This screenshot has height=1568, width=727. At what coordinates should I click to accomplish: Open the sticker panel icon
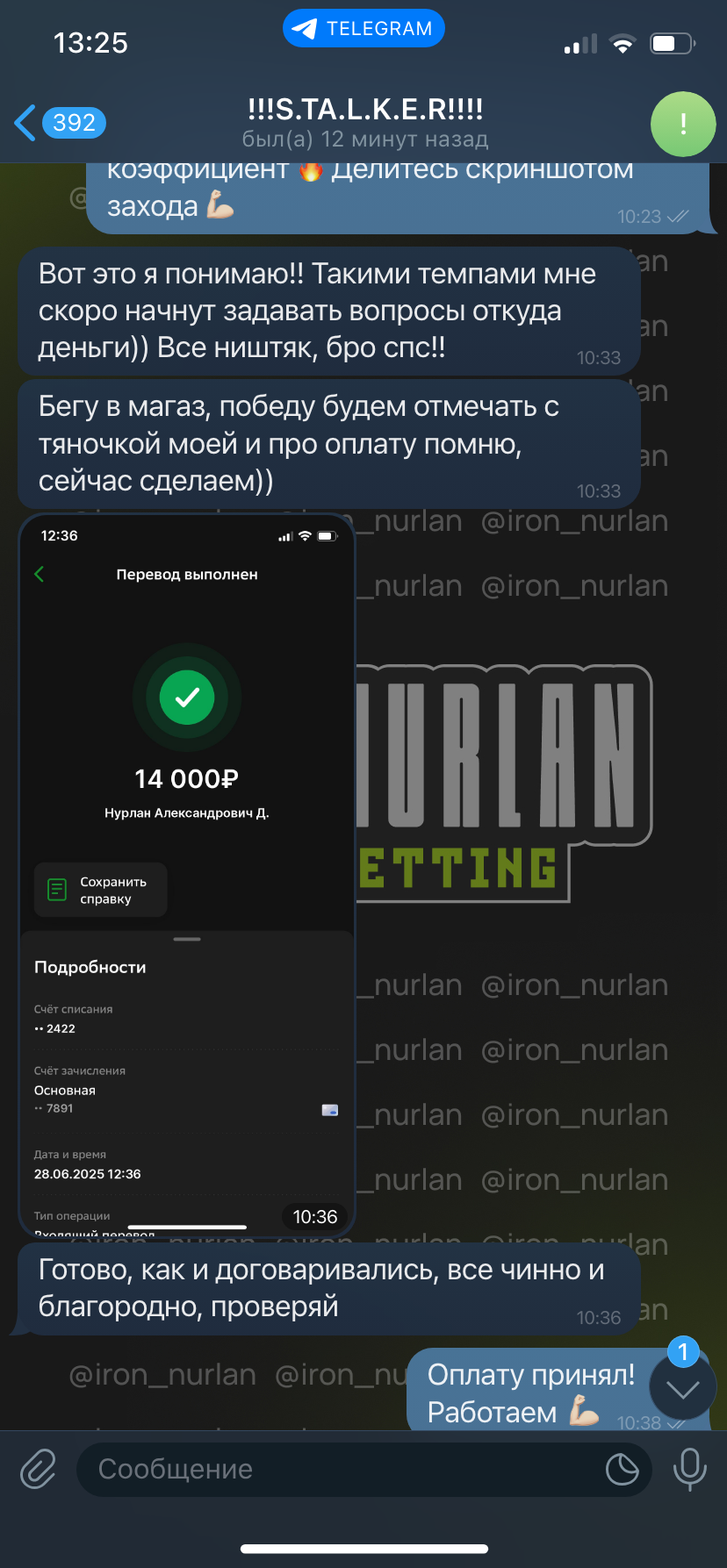click(x=622, y=1469)
